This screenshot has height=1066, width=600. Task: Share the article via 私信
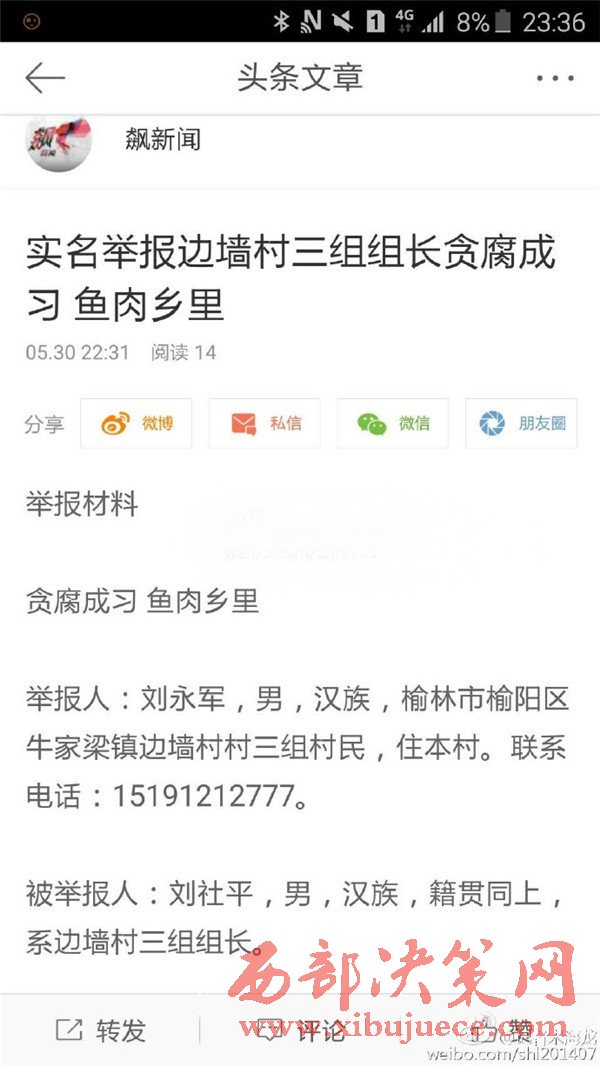point(265,424)
